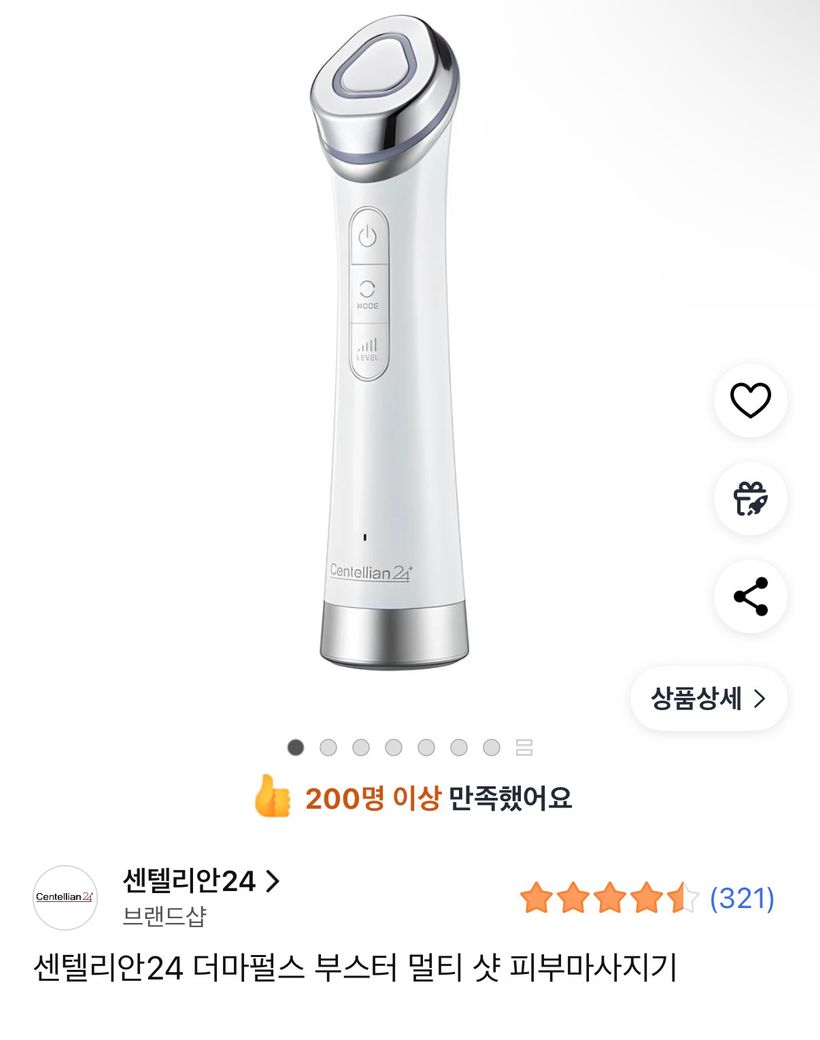Share this product page

[750, 596]
